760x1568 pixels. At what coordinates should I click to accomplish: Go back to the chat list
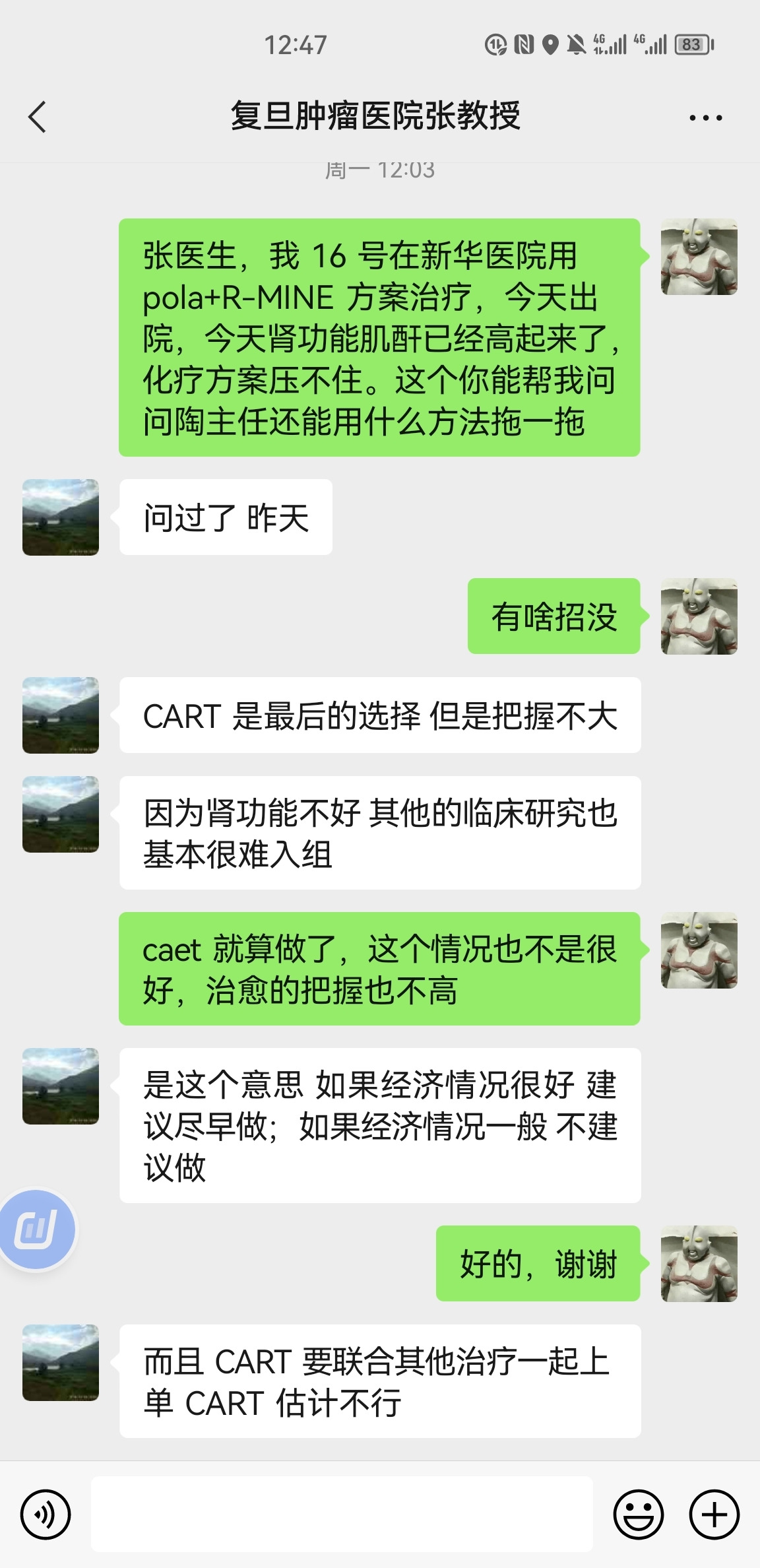click(38, 117)
